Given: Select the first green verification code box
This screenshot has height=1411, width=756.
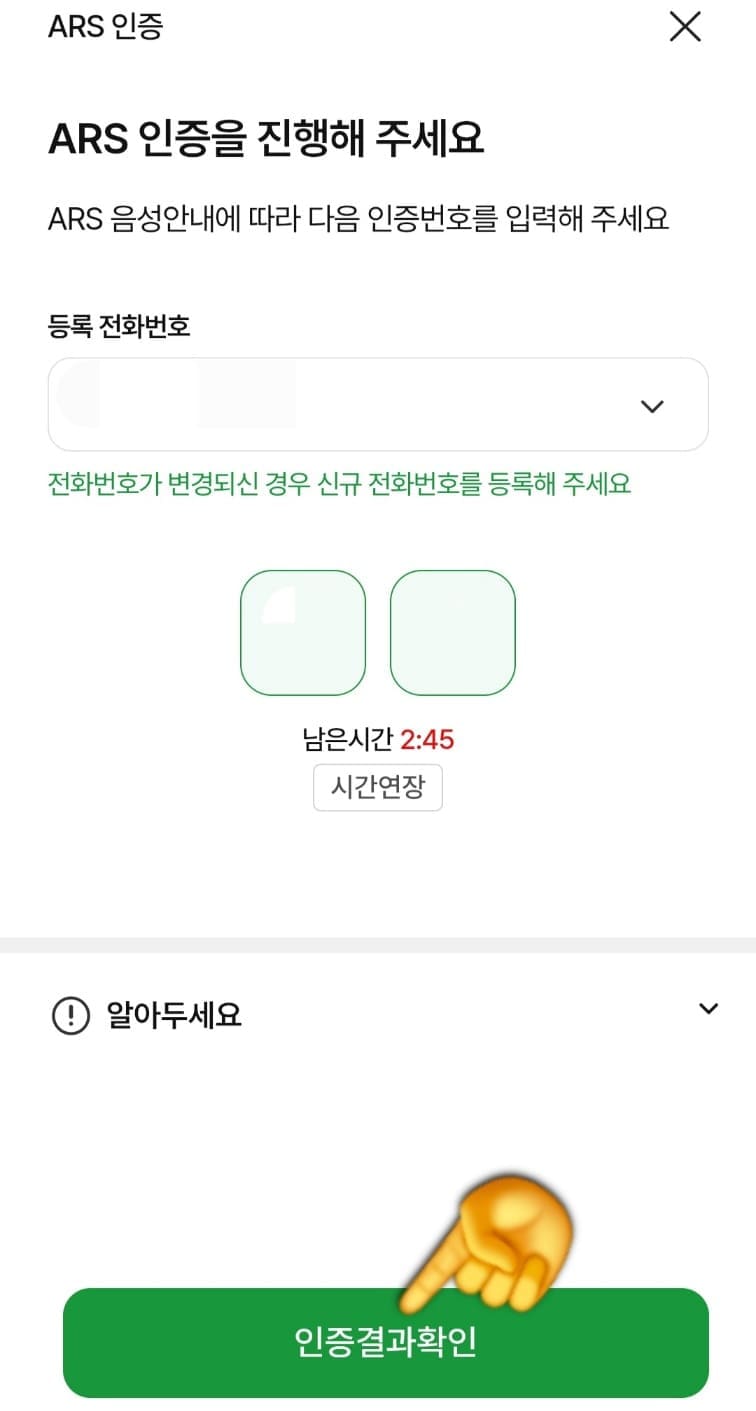Looking at the screenshot, I should coord(302,632).
